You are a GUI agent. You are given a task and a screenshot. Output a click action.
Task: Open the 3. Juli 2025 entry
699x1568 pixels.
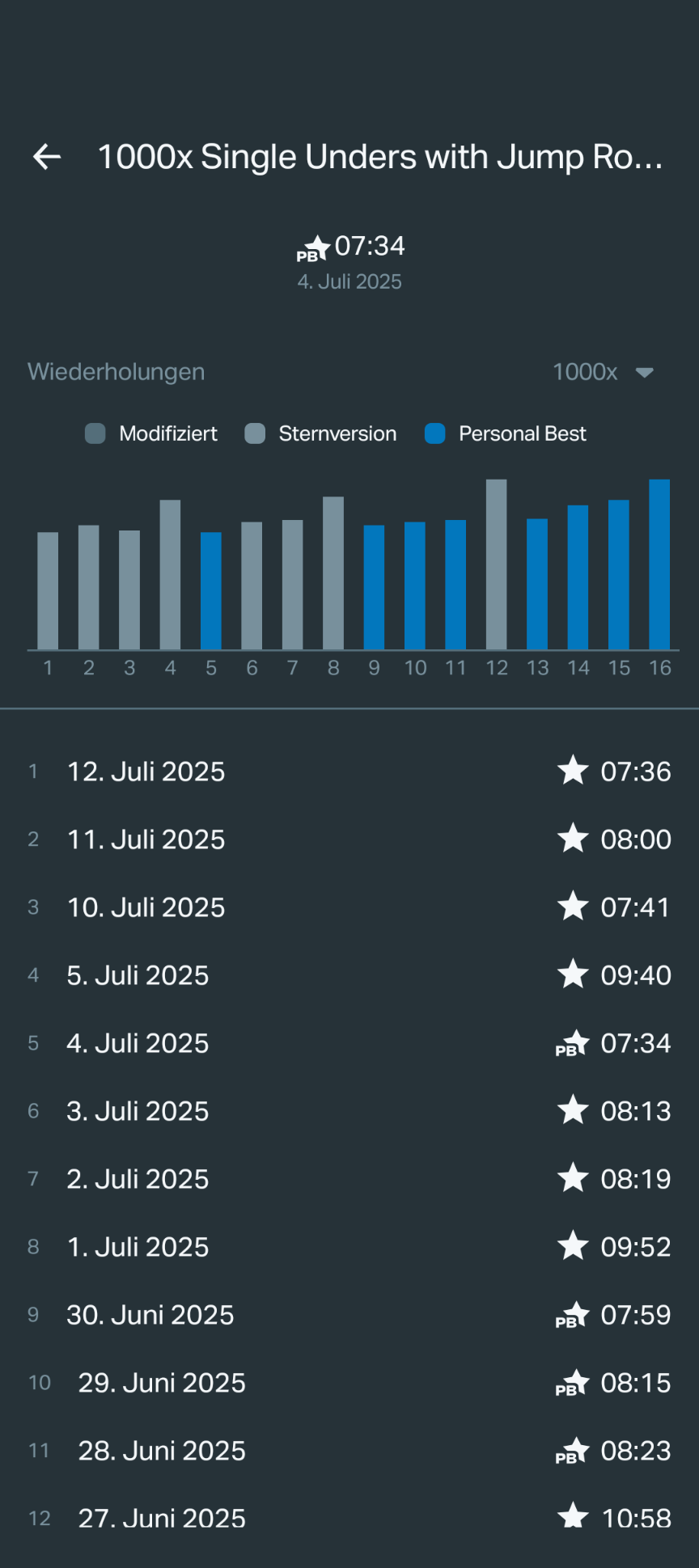coord(349,1111)
